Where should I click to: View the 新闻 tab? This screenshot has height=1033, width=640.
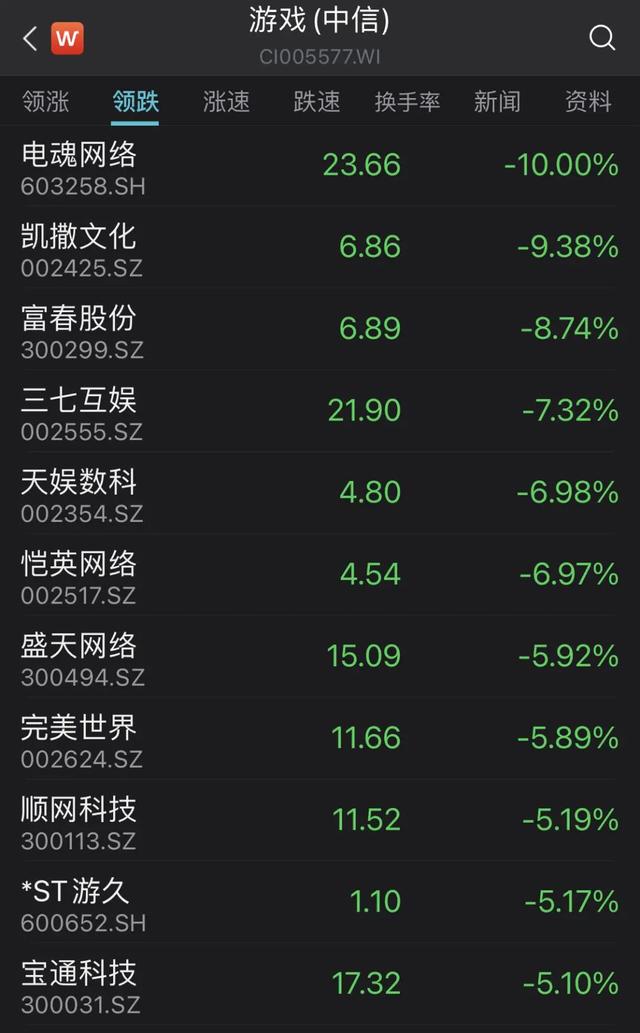(497, 101)
